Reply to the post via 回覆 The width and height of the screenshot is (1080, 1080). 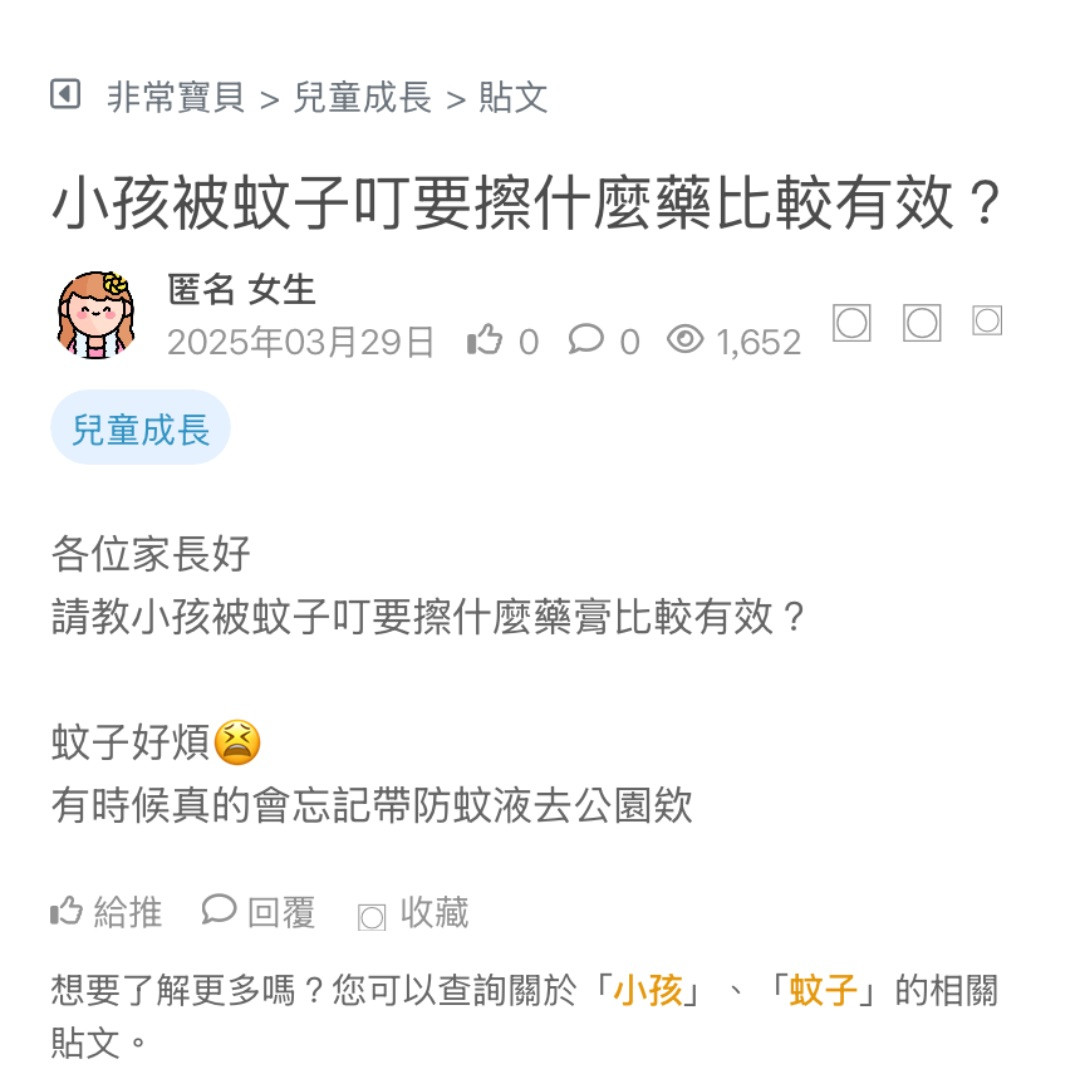259,912
